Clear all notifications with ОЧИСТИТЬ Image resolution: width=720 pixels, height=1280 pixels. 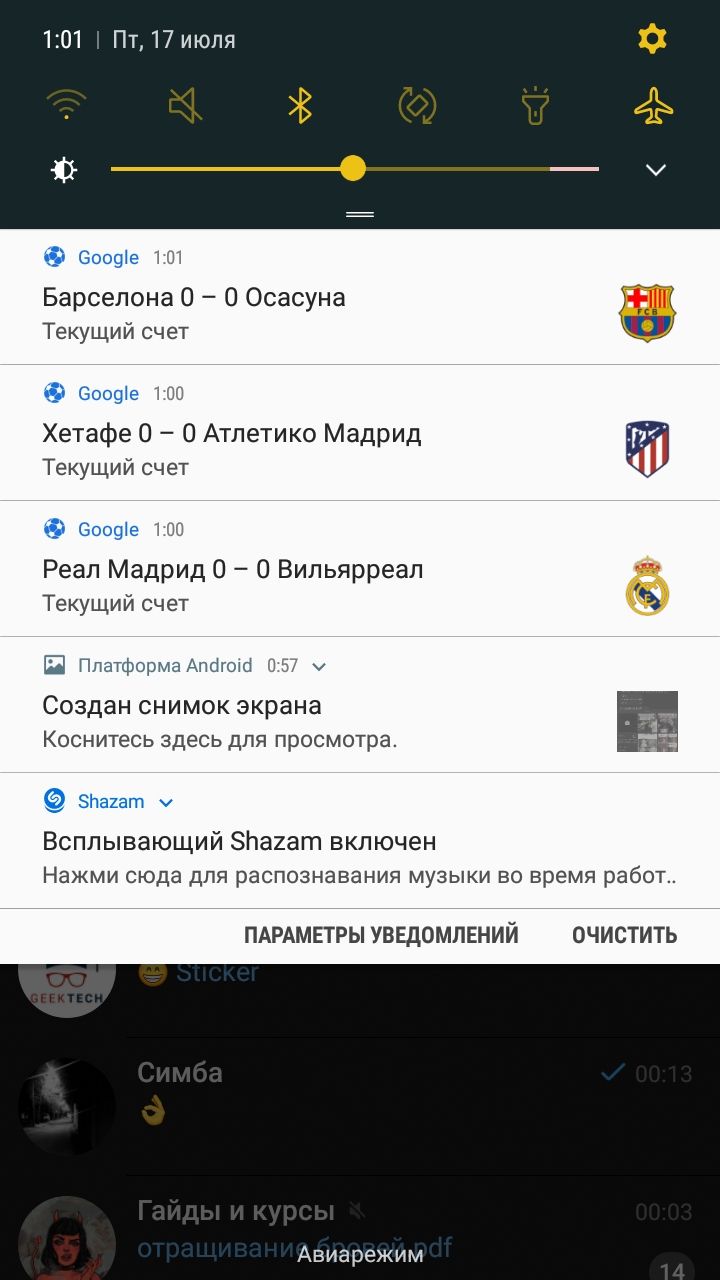coord(624,935)
